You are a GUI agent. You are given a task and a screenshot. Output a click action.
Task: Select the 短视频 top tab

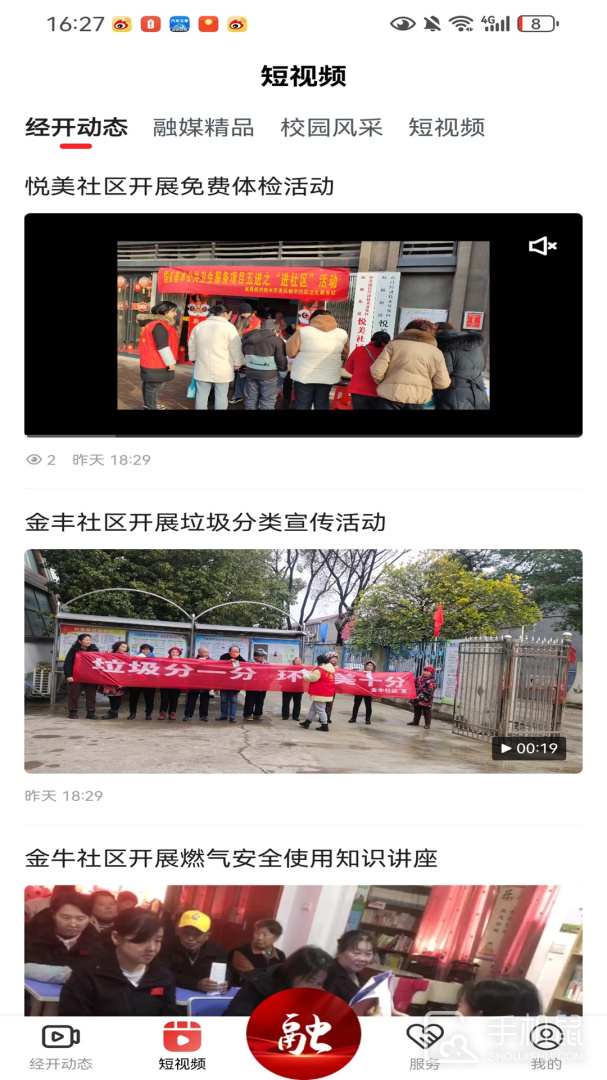point(446,127)
